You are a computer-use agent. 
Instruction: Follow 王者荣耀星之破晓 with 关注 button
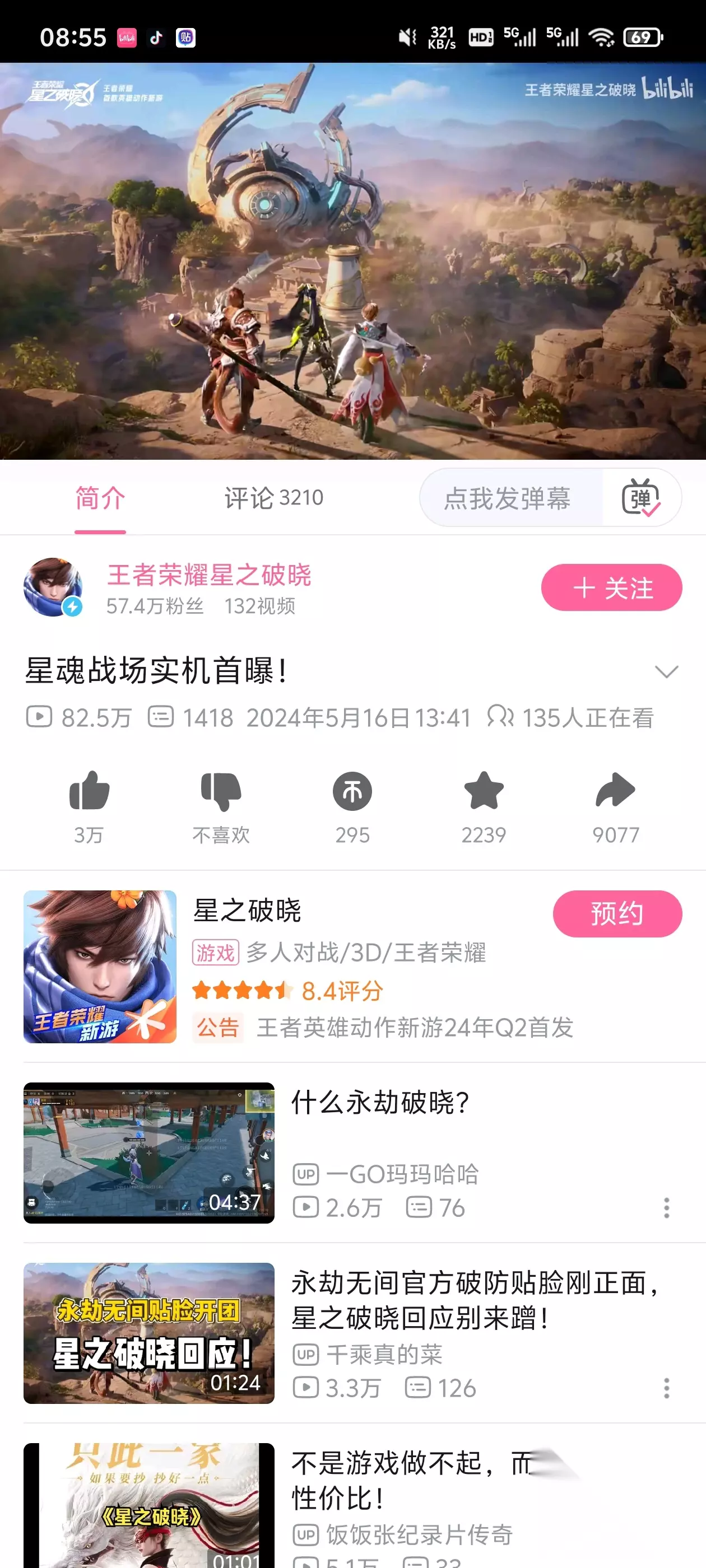611,587
